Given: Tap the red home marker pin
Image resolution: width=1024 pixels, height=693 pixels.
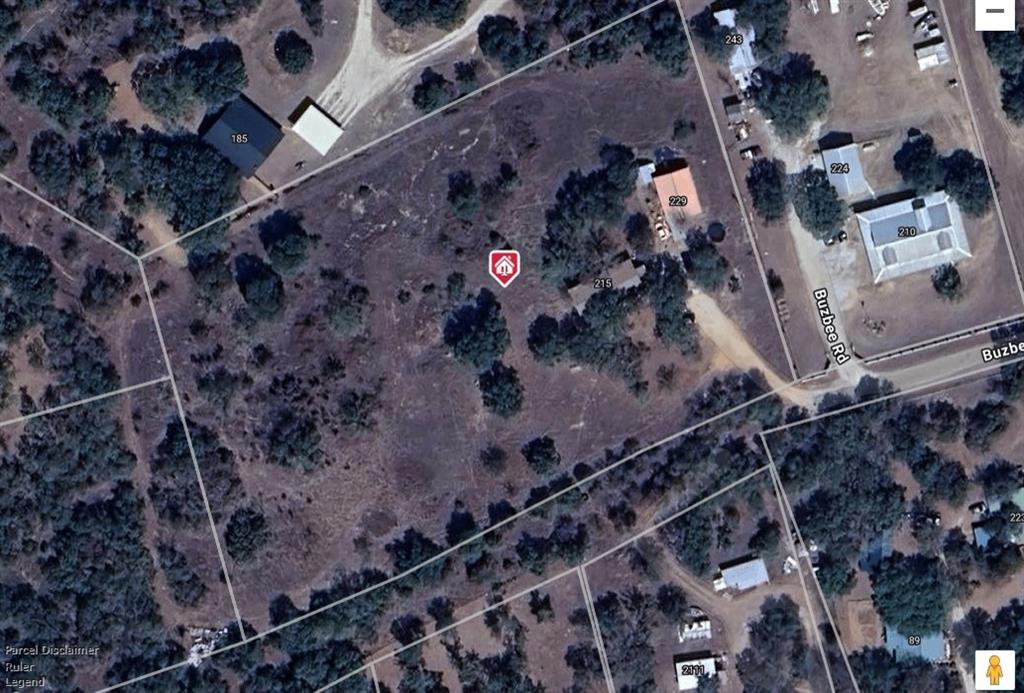Looking at the screenshot, I should [504, 267].
